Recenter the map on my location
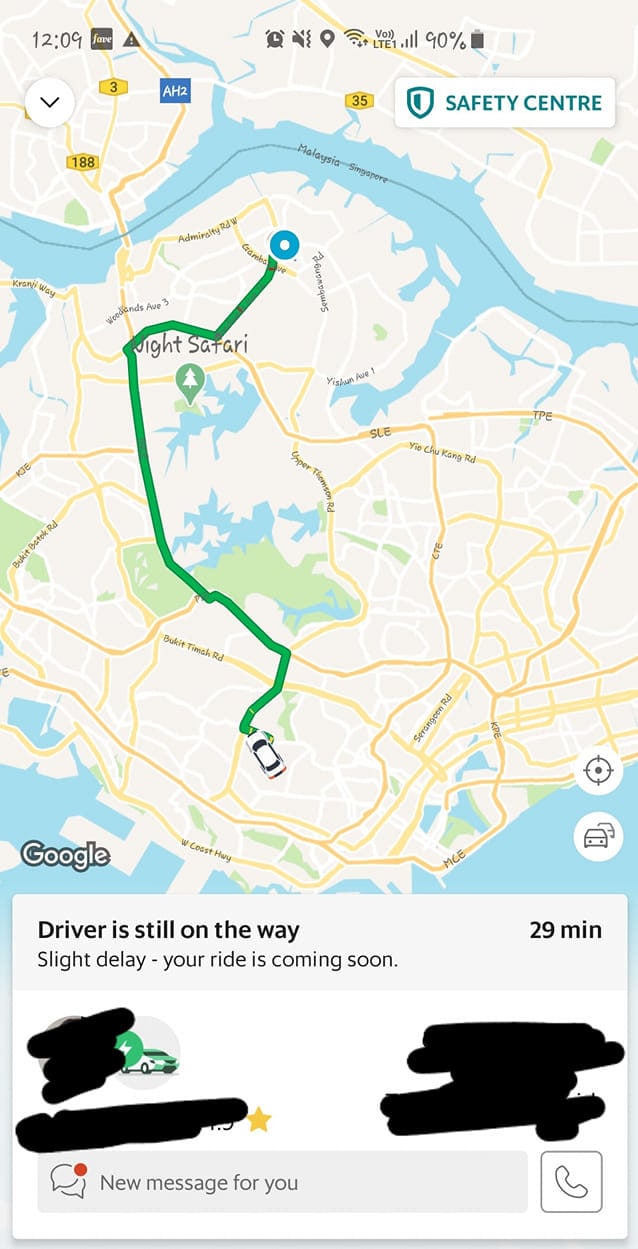This screenshot has width=638, height=1249. click(x=598, y=771)
